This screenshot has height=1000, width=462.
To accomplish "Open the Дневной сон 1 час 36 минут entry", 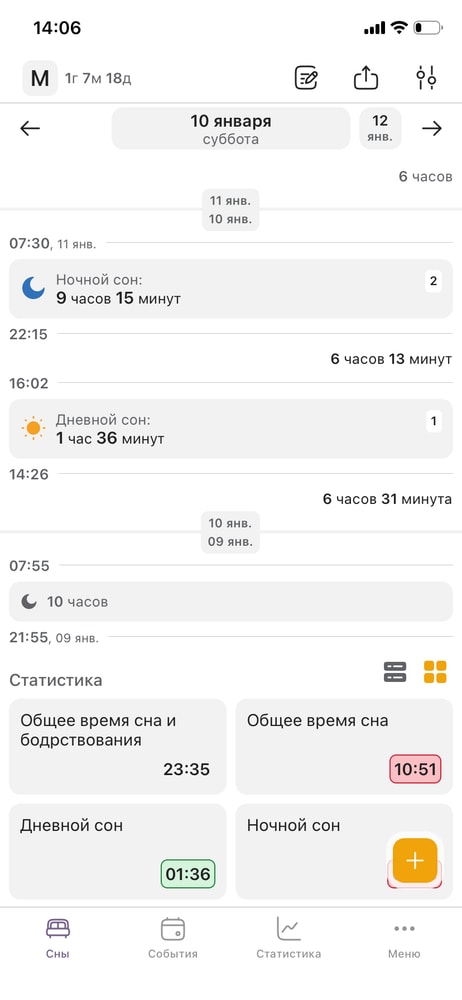I will [x=231, y=429].
